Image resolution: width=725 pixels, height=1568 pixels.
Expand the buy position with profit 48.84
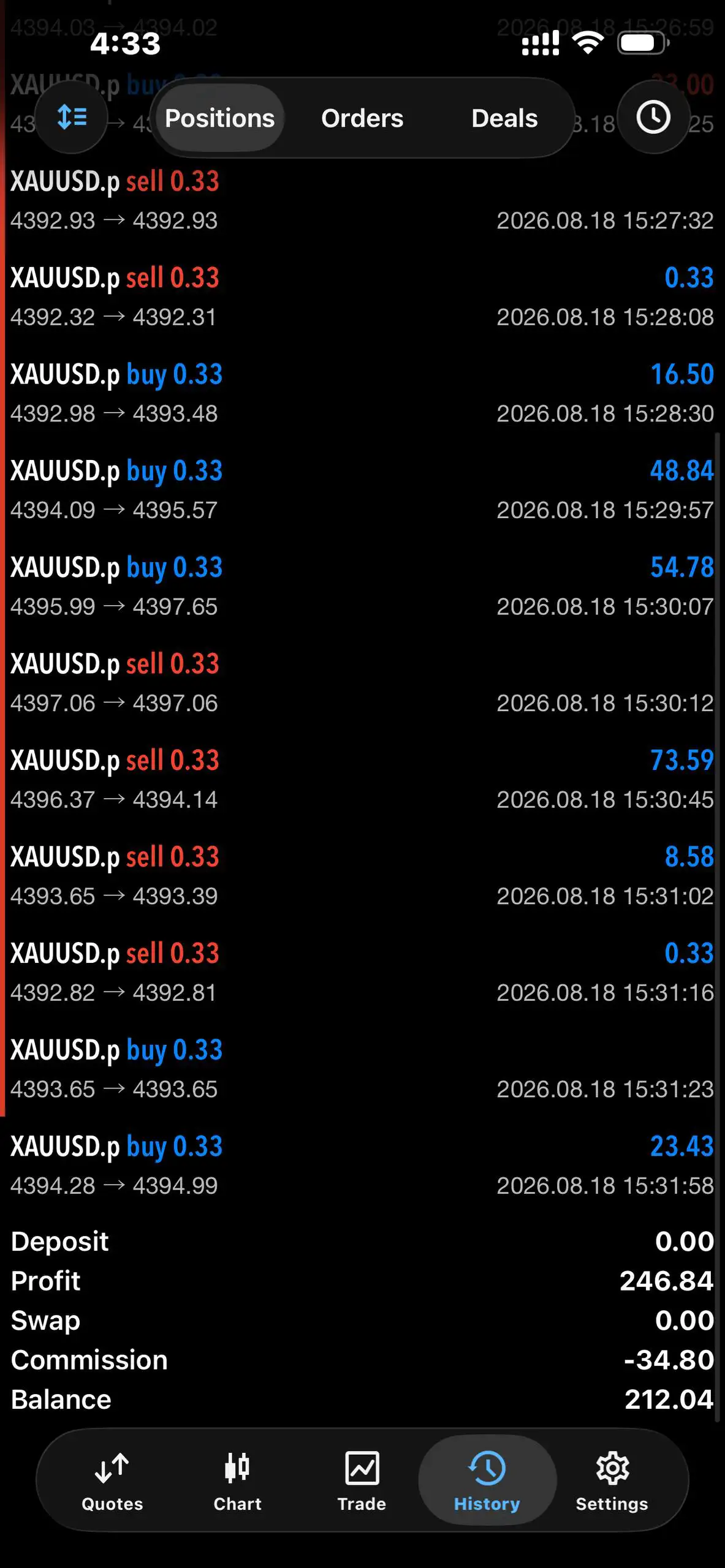362,489
